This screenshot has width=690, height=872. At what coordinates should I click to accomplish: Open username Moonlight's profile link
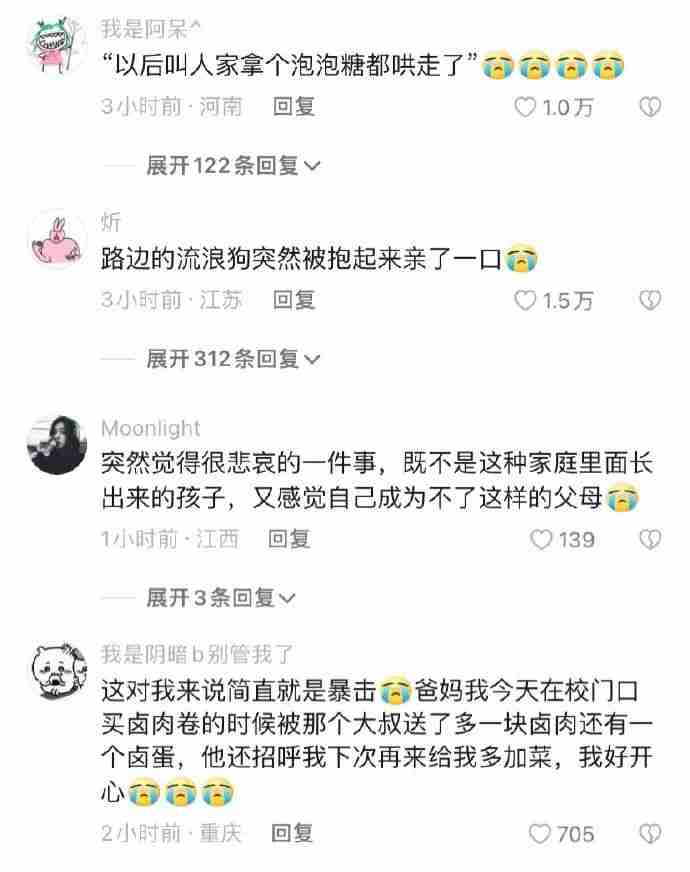point(150,428)
